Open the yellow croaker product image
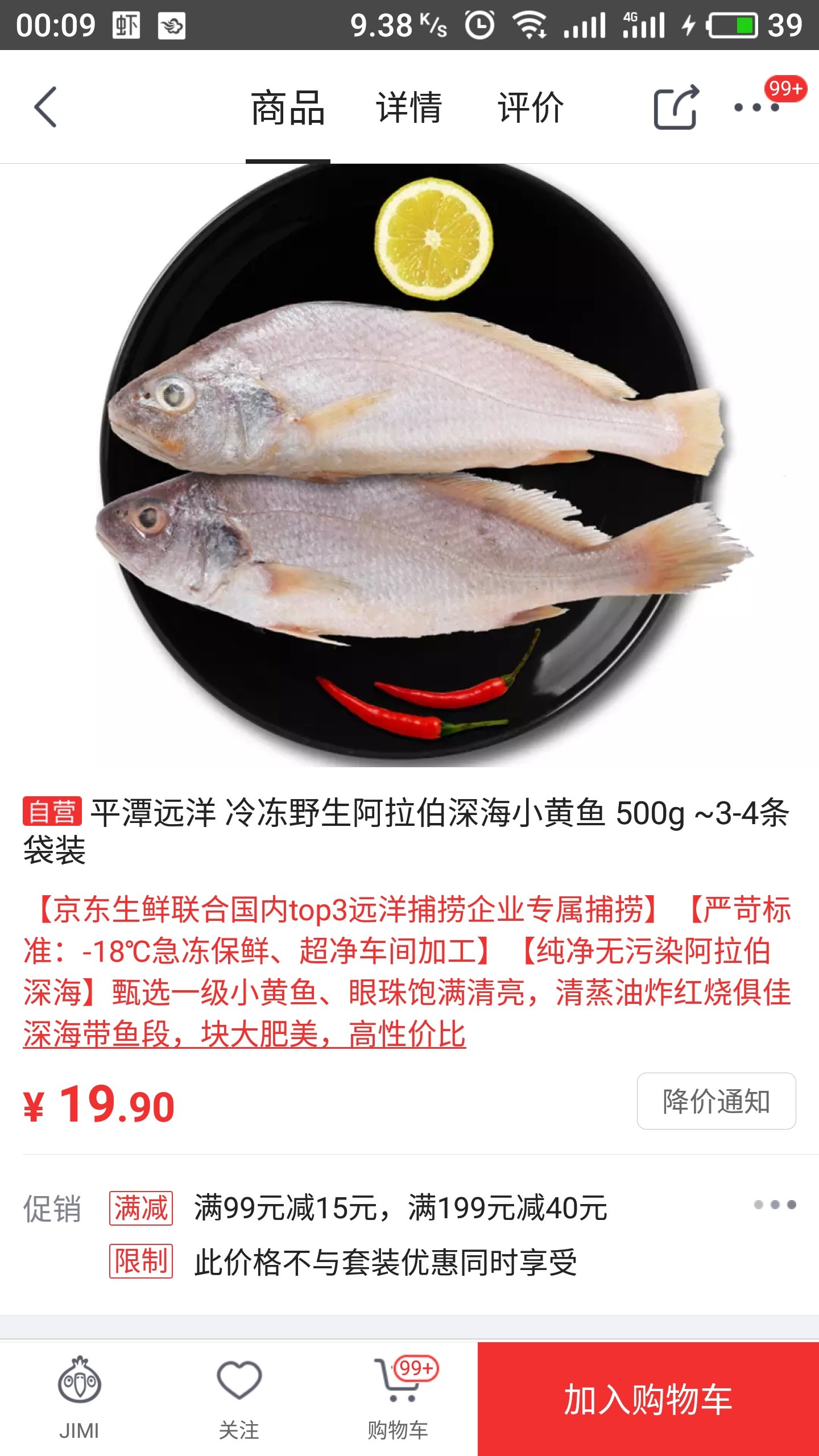Screen dimensions: 819x1456 pos(409,465)
